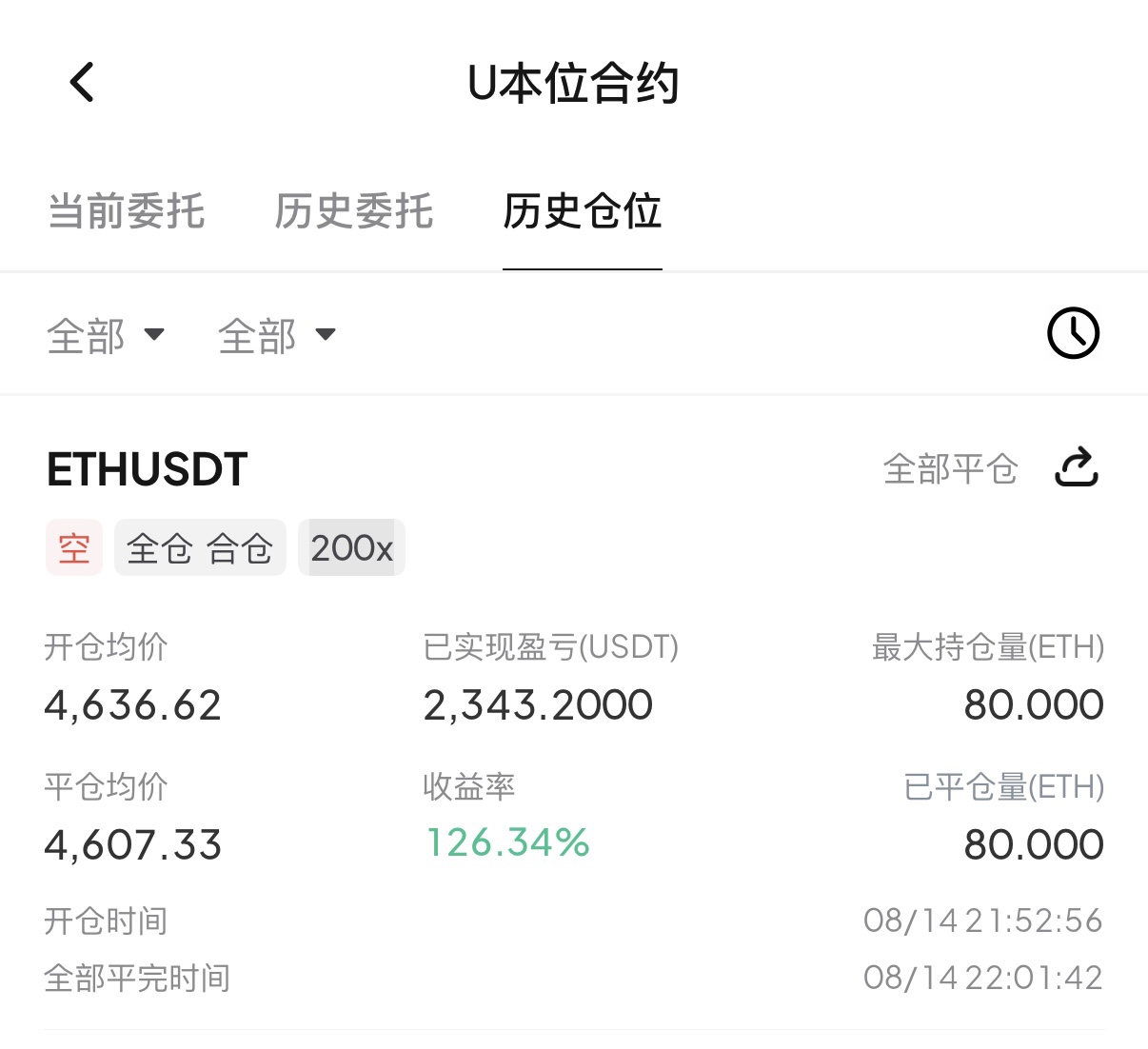1148x1049 pixels.
Task: Select the 历史仓位 tab
Action: tap(582, 211)
